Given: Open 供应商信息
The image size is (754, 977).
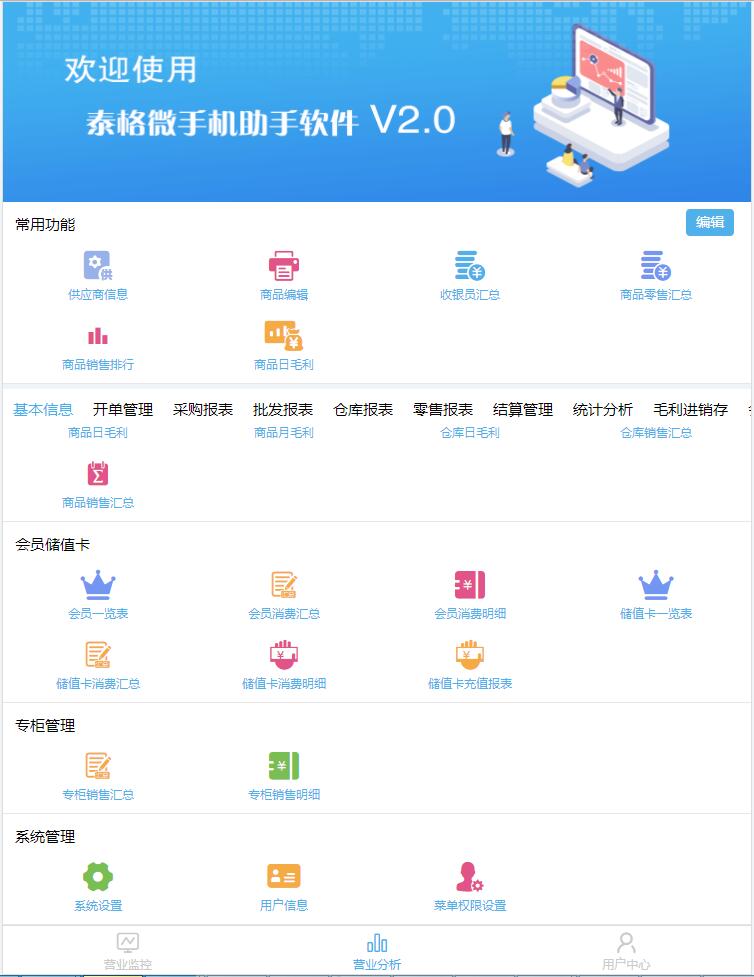Looking at the screenshot, I should (x=98, y=276).
